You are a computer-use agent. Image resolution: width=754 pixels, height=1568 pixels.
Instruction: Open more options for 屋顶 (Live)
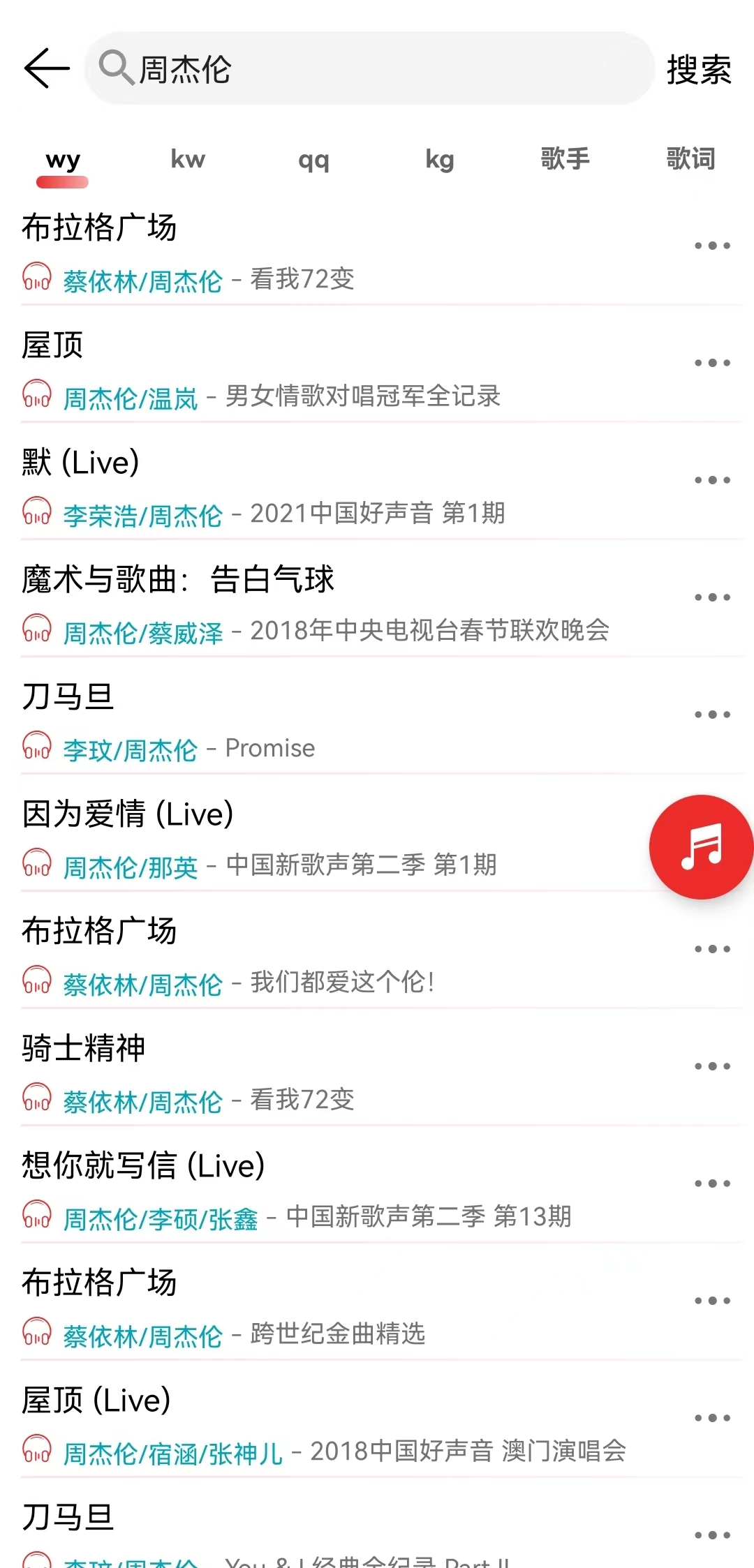point(712,1418)
